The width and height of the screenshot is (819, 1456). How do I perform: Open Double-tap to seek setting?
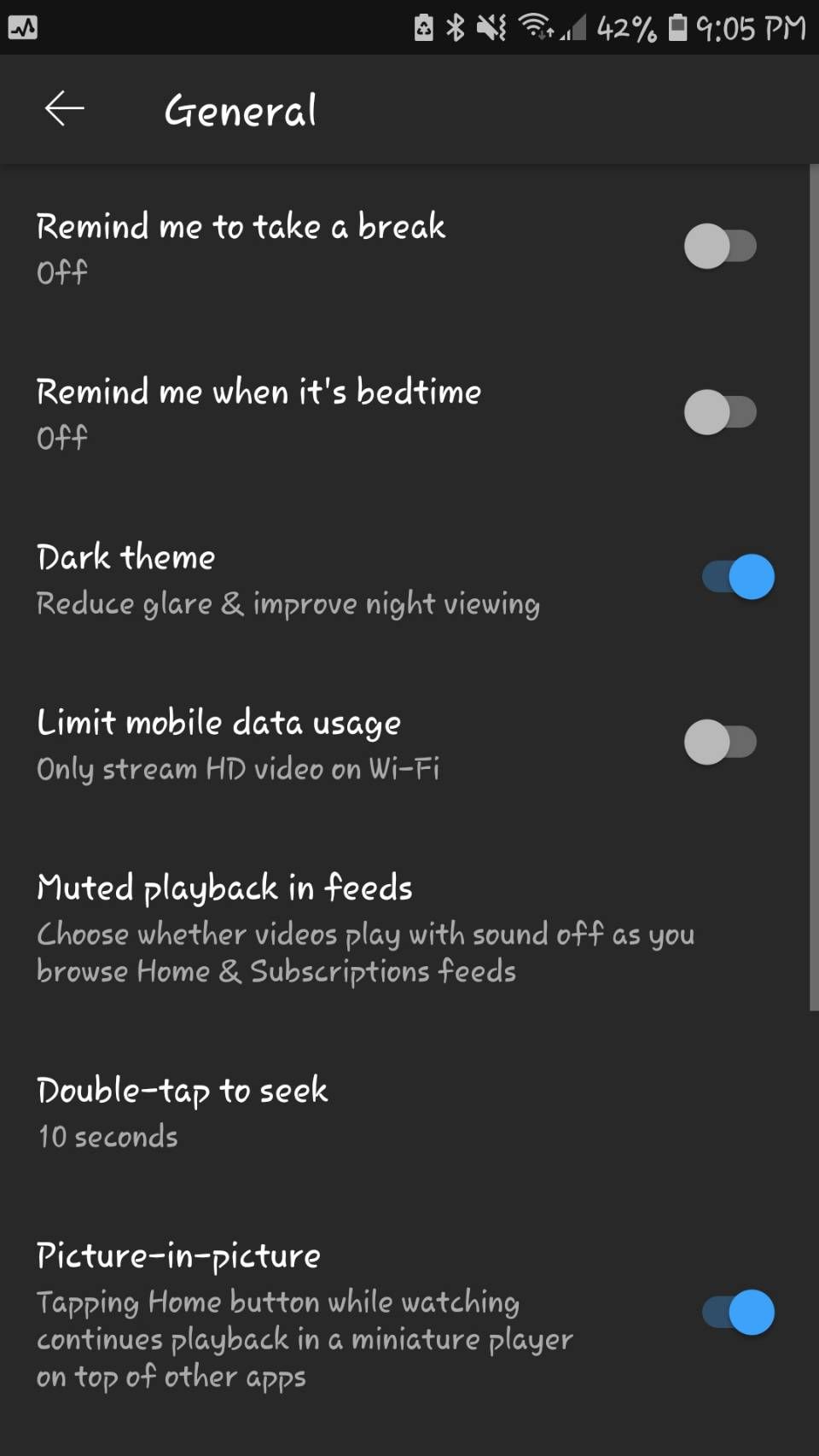183,1111
